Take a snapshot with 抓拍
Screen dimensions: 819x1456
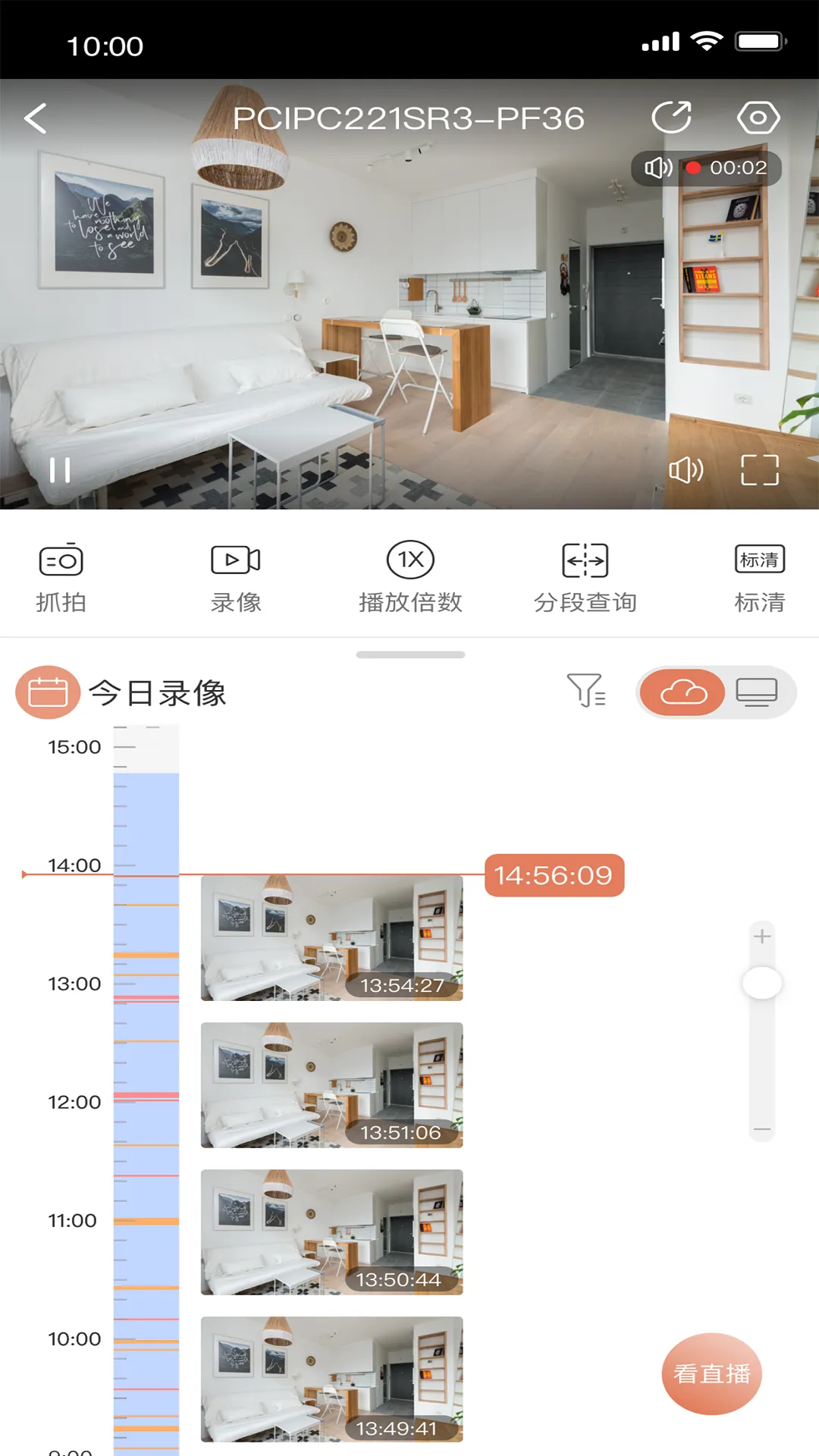[x=61, y=578]
